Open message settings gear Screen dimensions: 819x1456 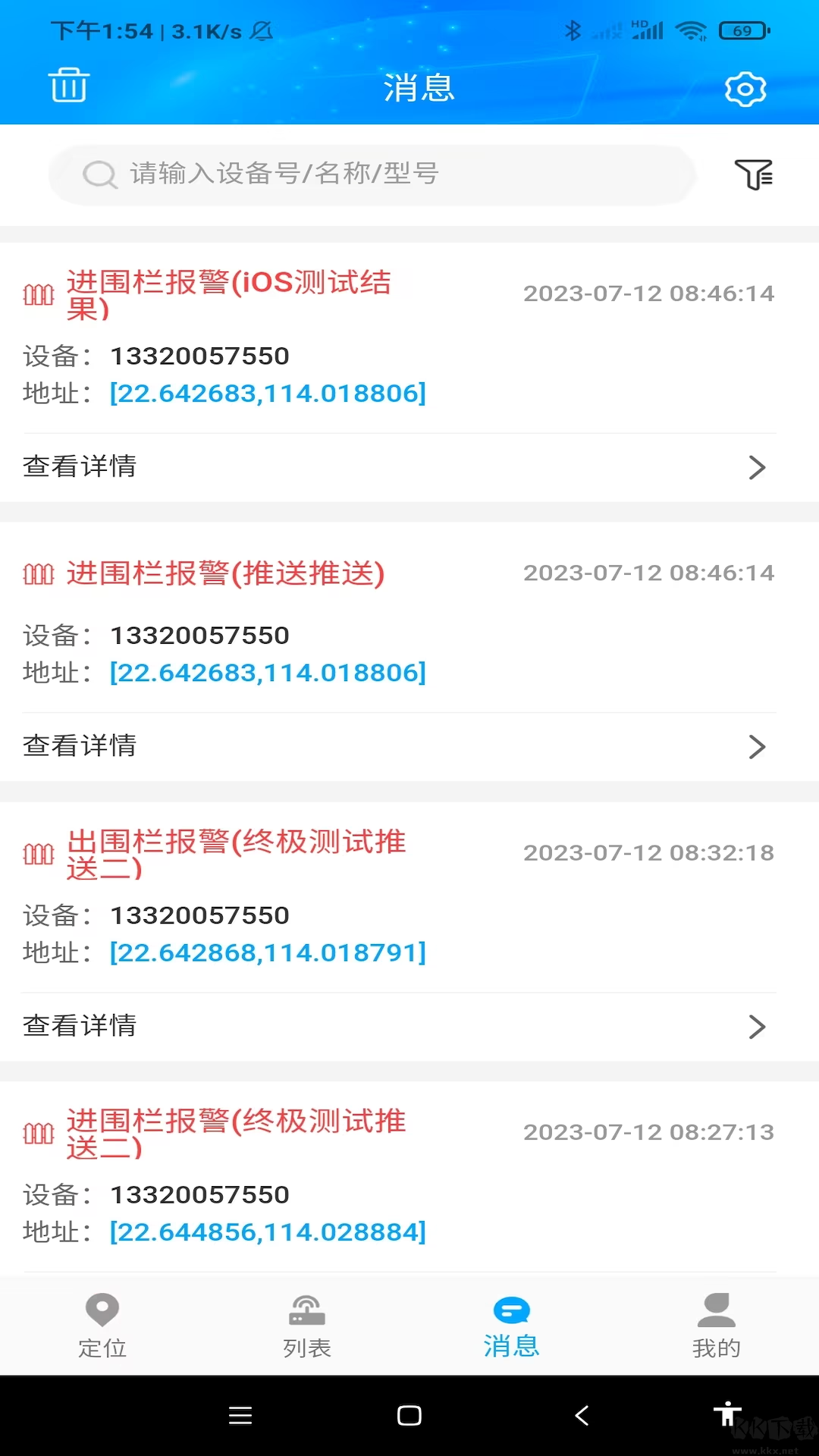[x=745, y=89]
